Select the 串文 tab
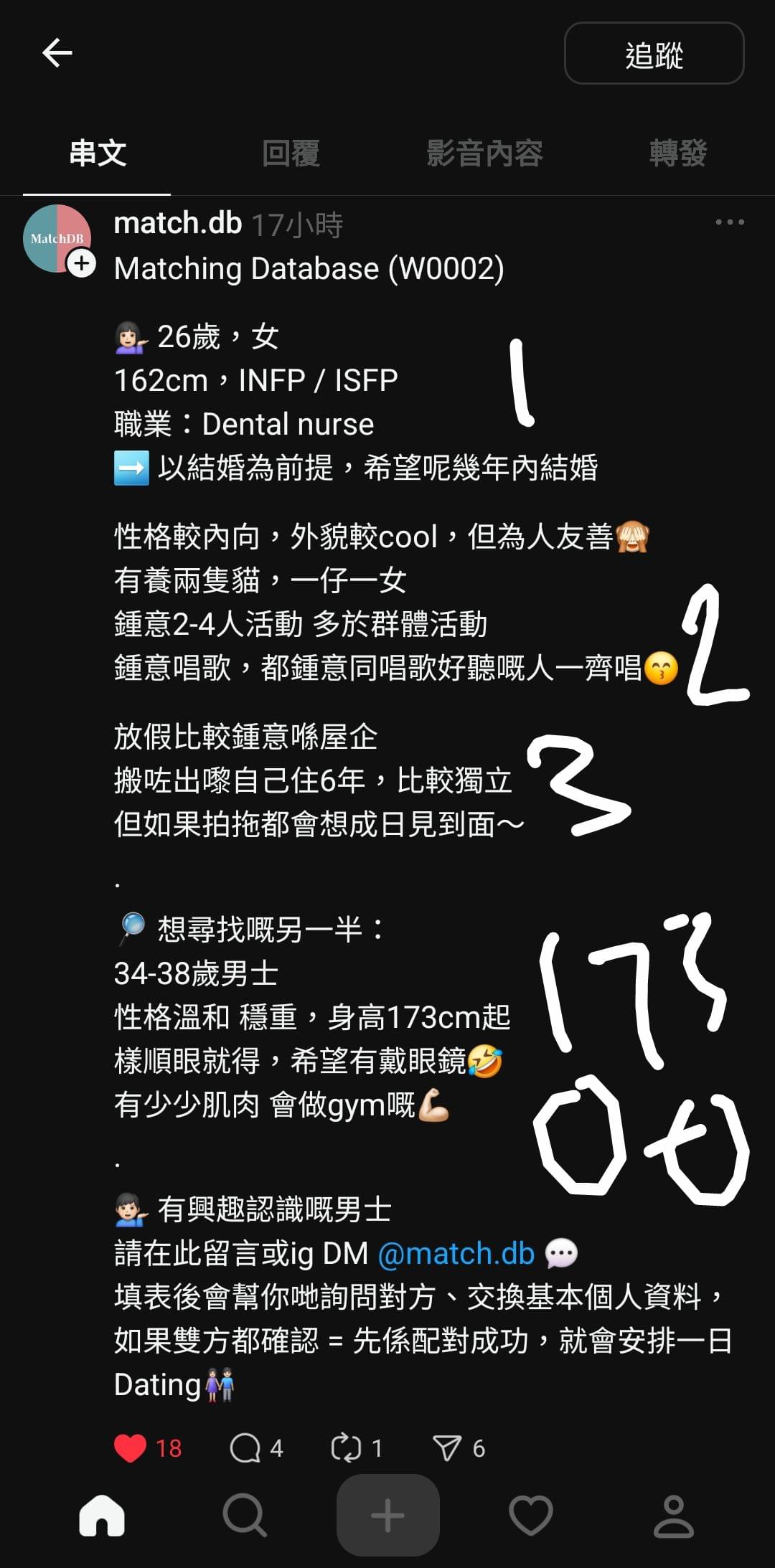The image size is (775, 1568). (98, 153)
